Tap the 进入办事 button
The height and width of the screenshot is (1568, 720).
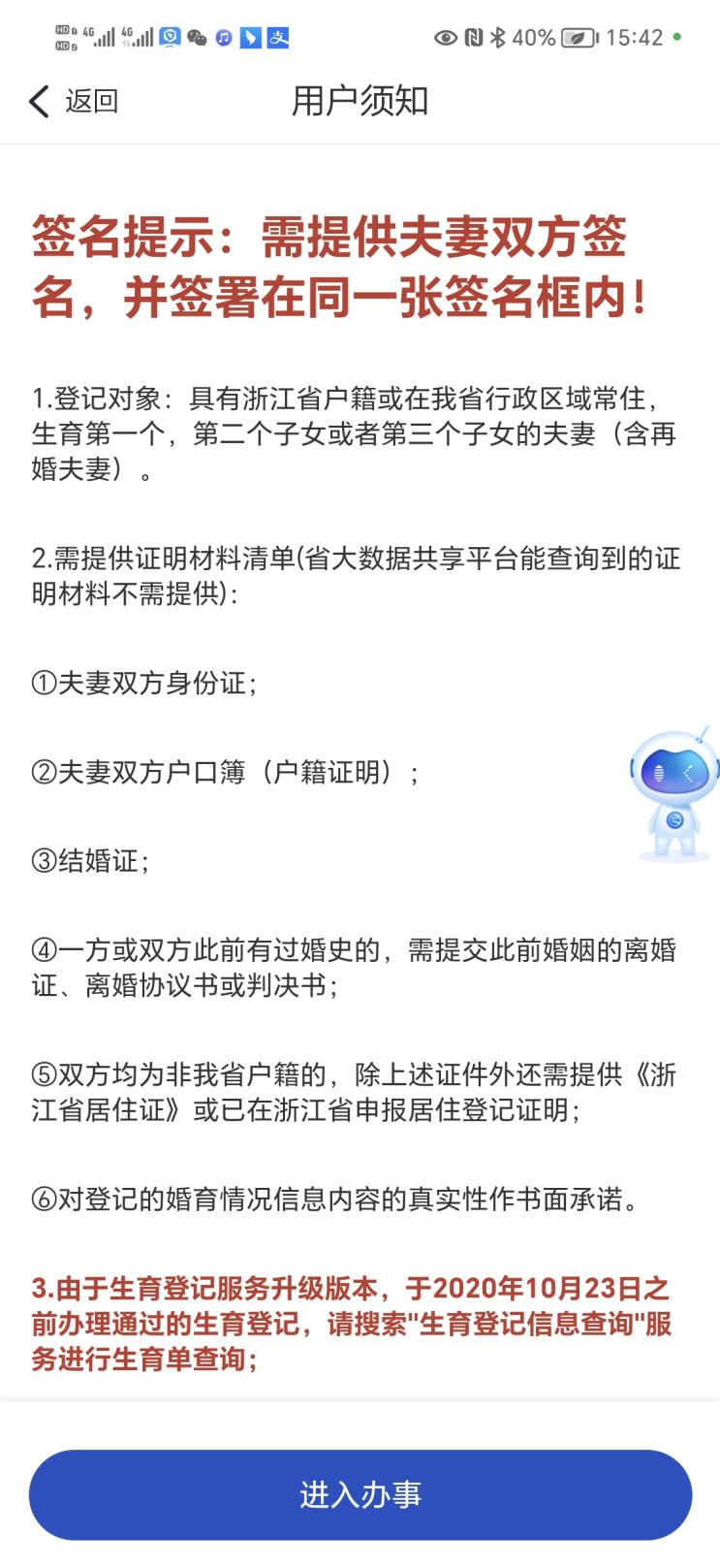coord(360,1494)
